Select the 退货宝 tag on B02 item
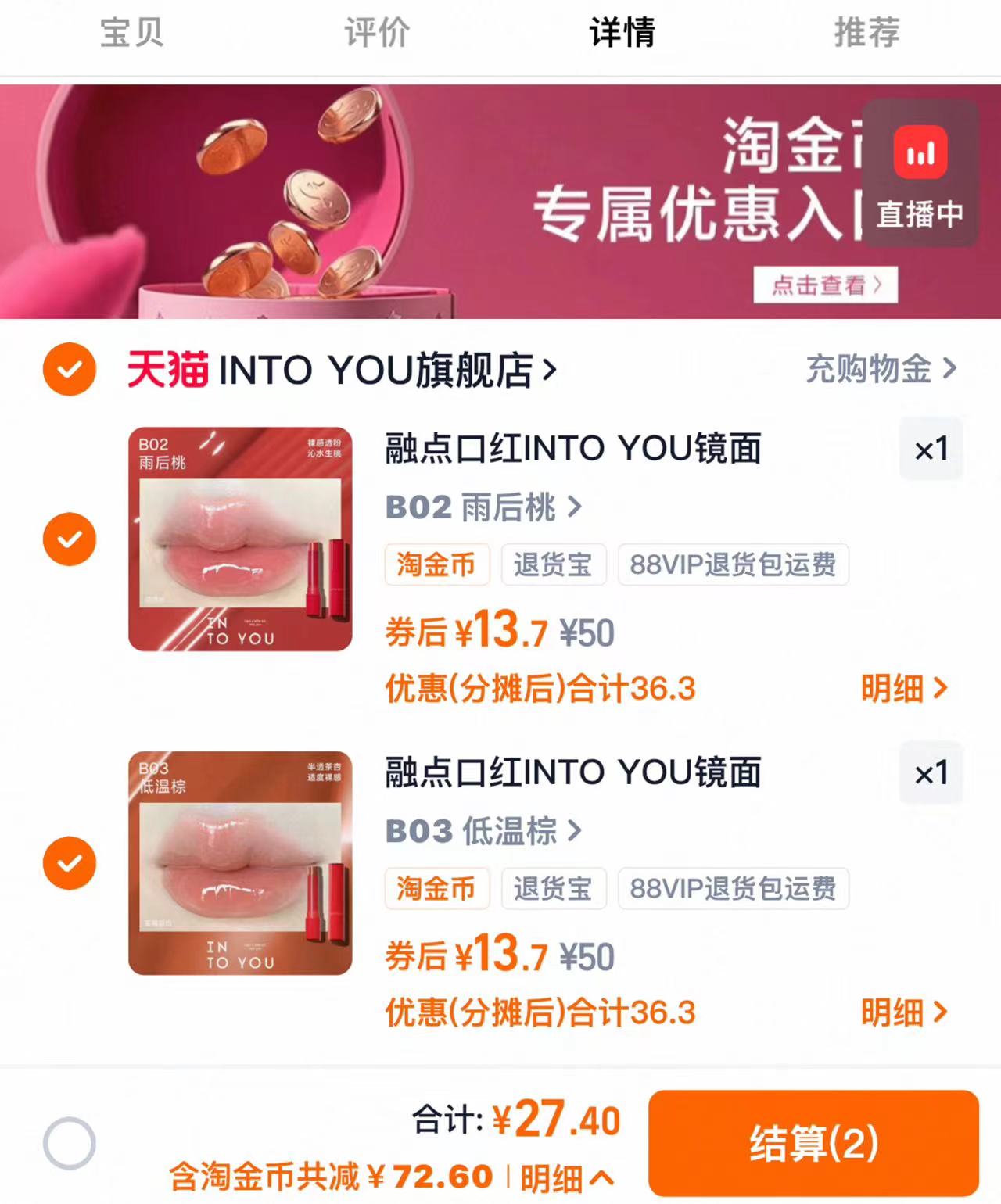 click(554, 565)
